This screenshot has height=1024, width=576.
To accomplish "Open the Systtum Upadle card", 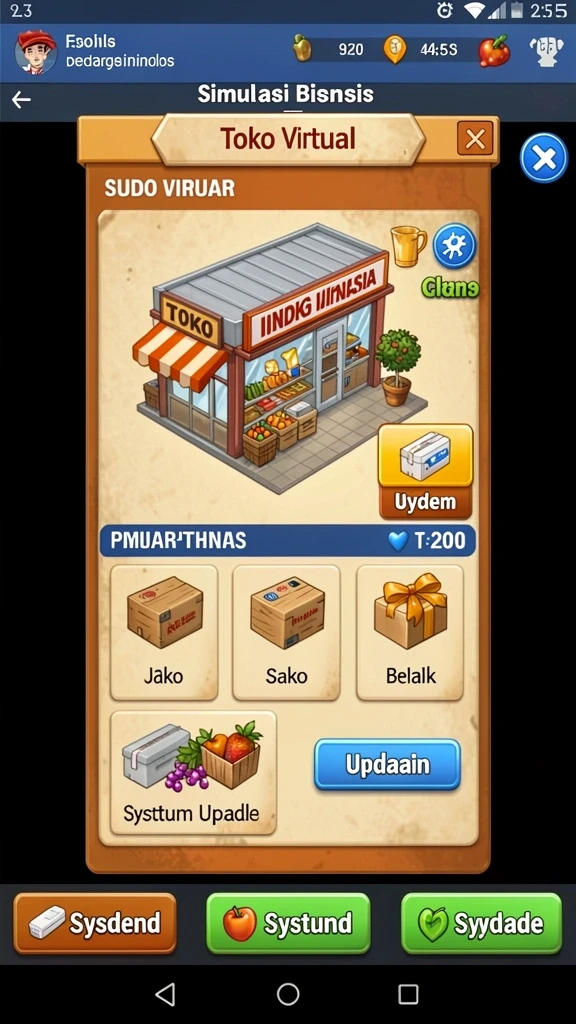I will [x=193, y=773].
